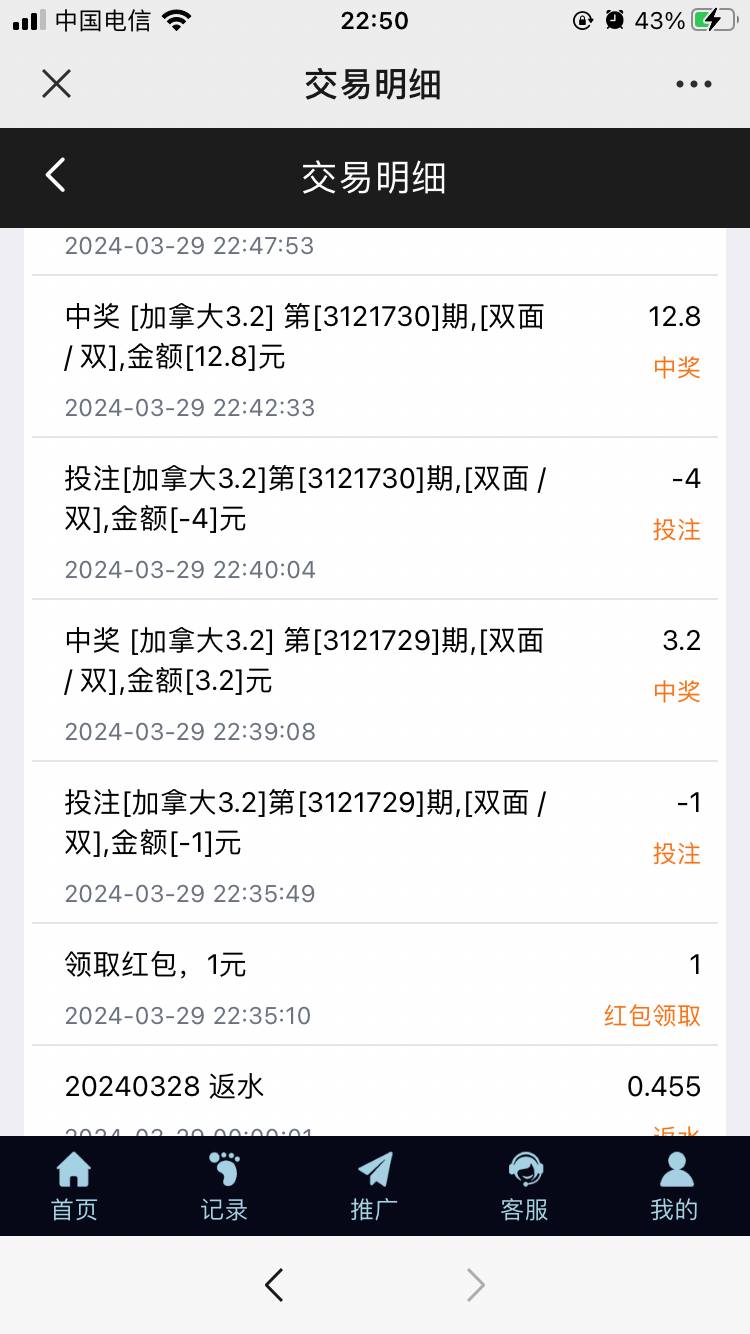Open the 推广 tab
Image resolution: width=750 pixels, height=1334 pixels.
(375, 1186)
